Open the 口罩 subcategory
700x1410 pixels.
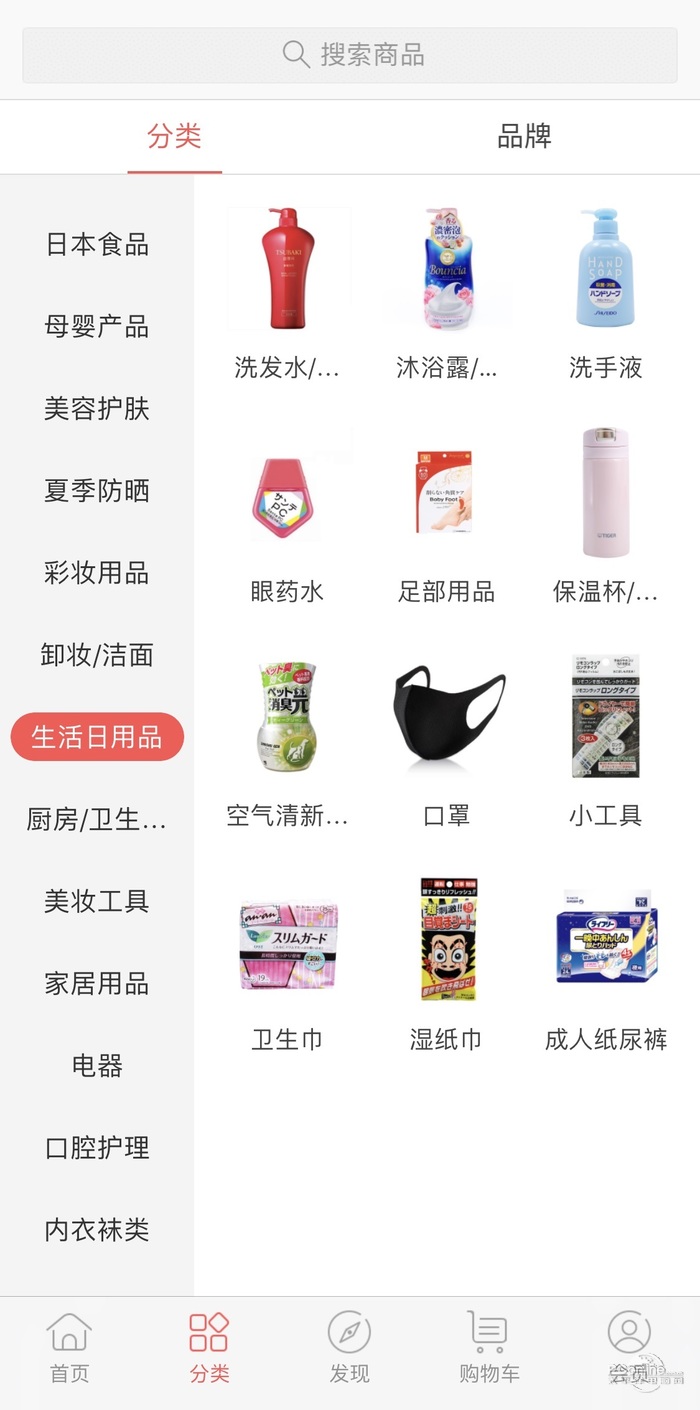tap(447, 740)
